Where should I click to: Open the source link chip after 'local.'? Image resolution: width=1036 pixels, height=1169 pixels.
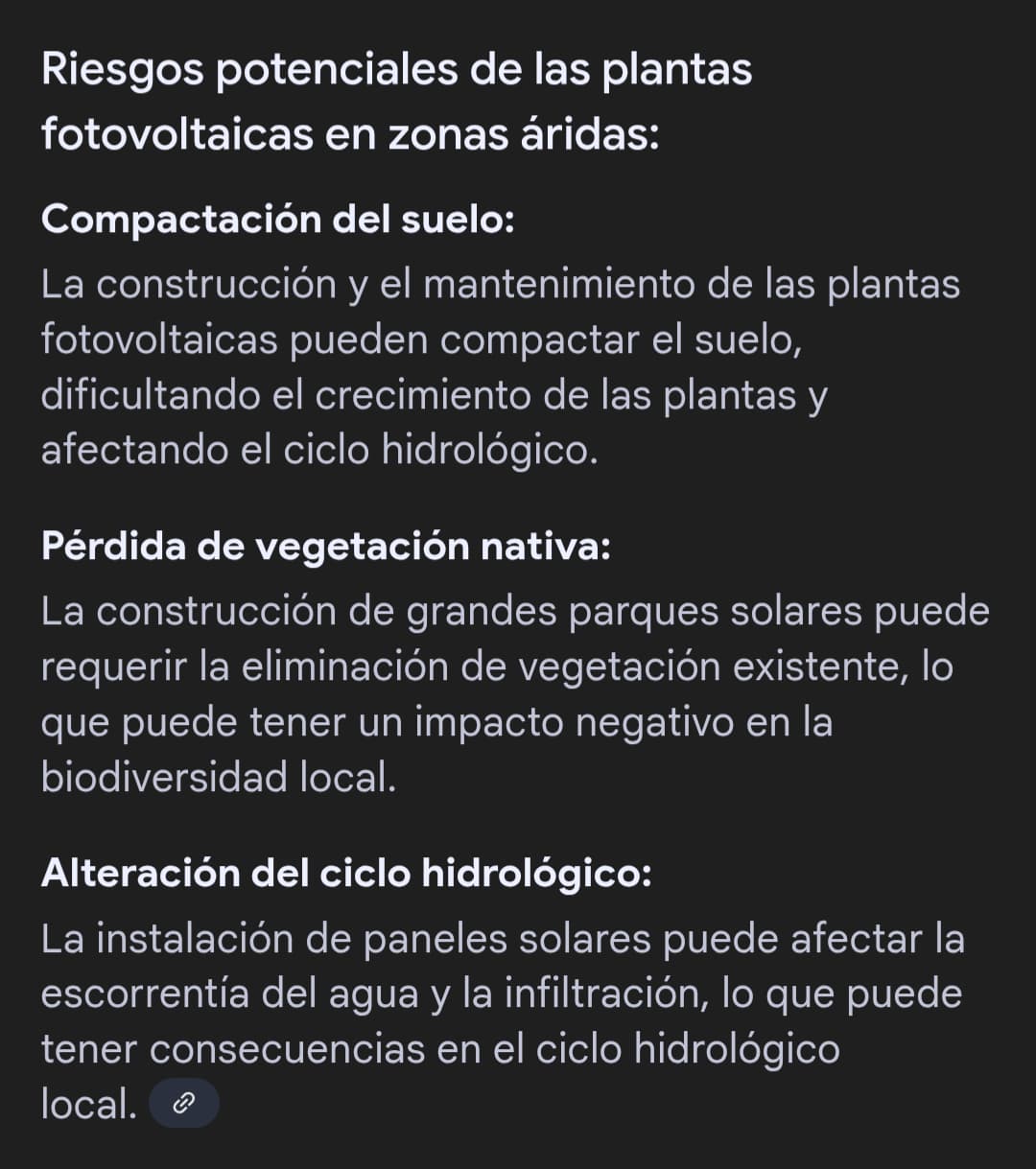click(x=183, y=1105)
